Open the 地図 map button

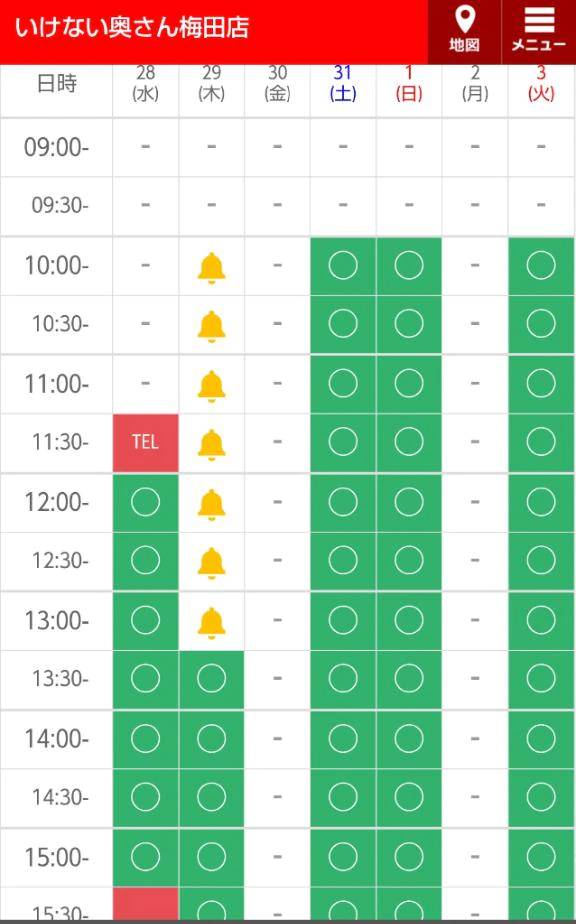pos(464,32)
